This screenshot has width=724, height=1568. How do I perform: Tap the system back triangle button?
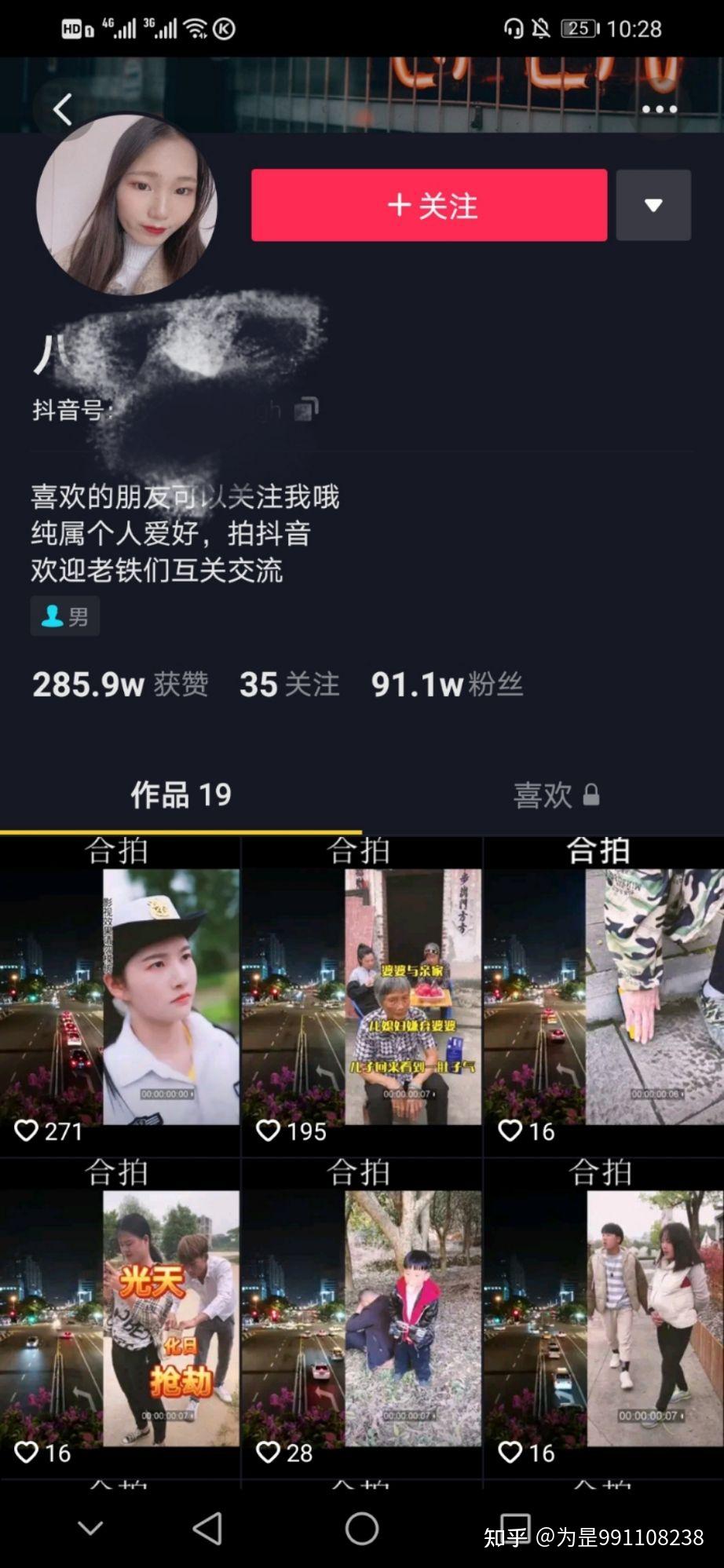207,1528
